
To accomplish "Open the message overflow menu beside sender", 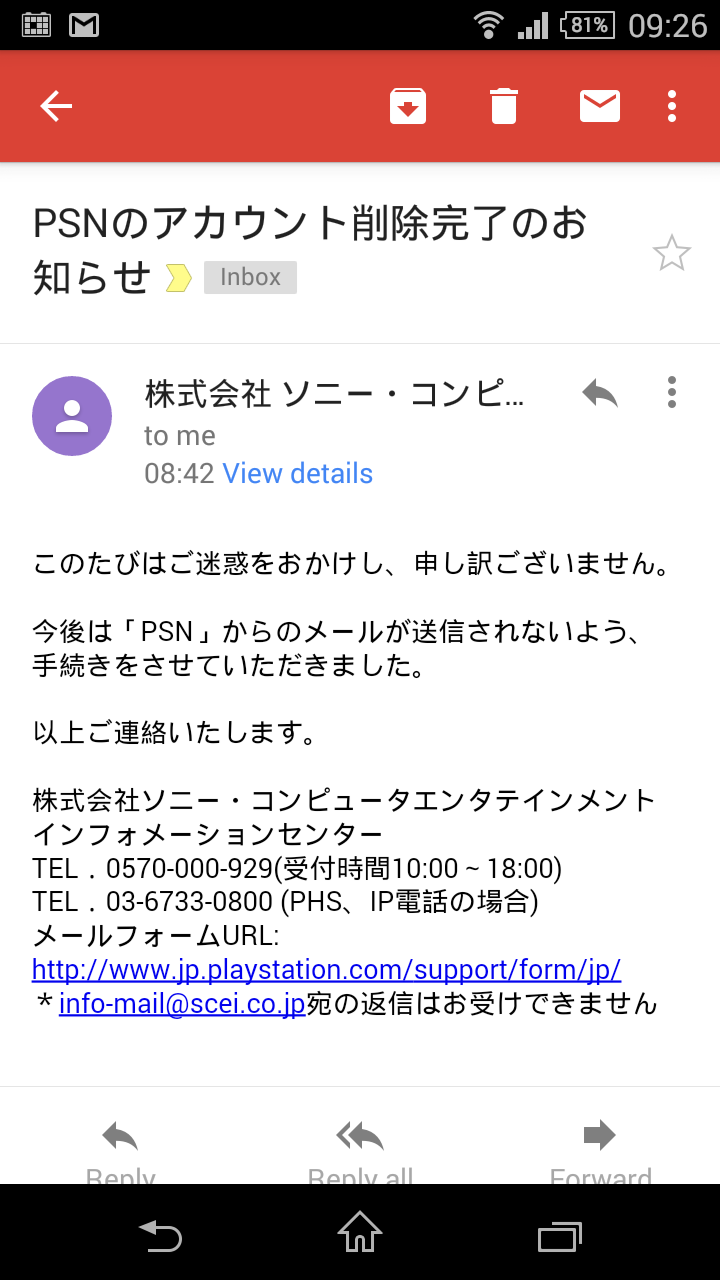I will pos(672,392).
